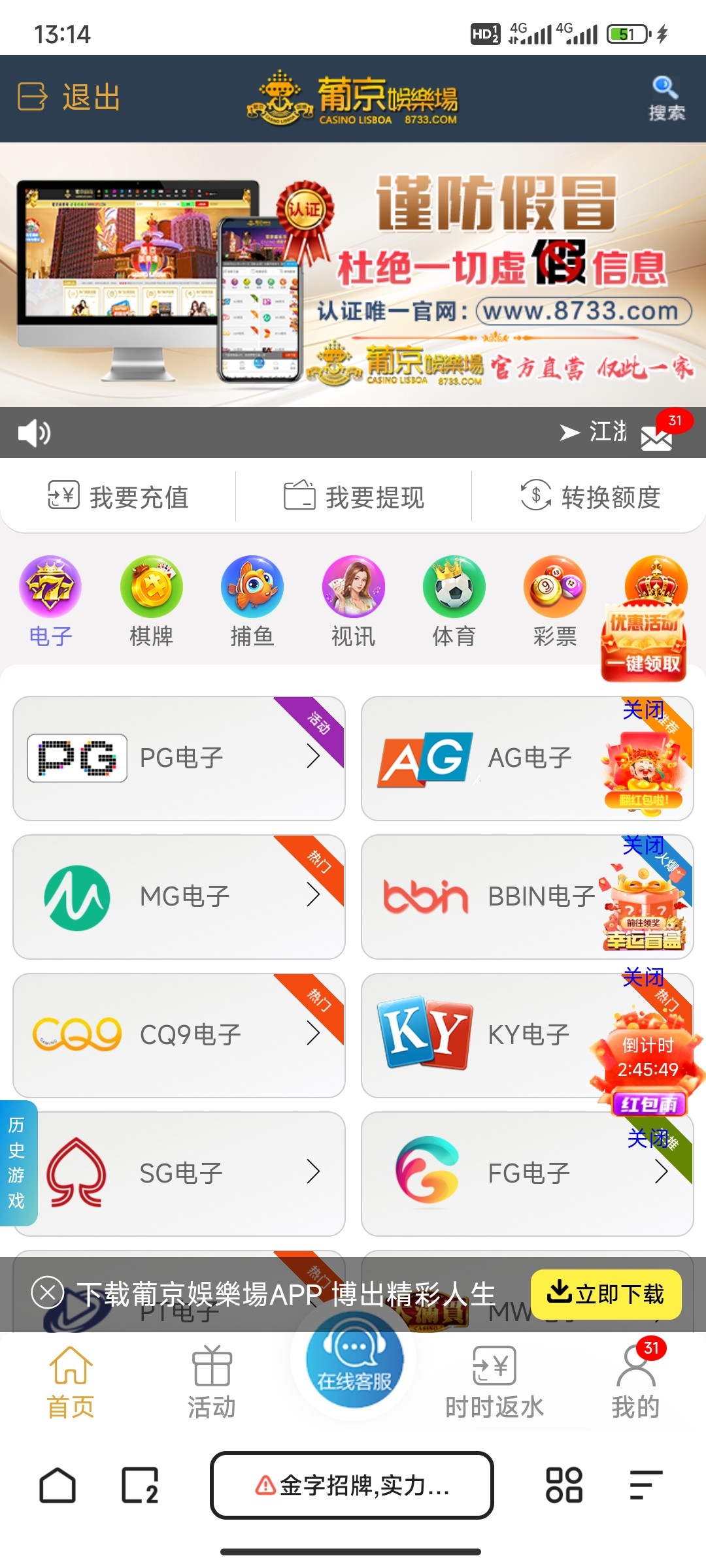
Task: Tap 立即下载 to download the app
Action: click(x=605, y=1292)
